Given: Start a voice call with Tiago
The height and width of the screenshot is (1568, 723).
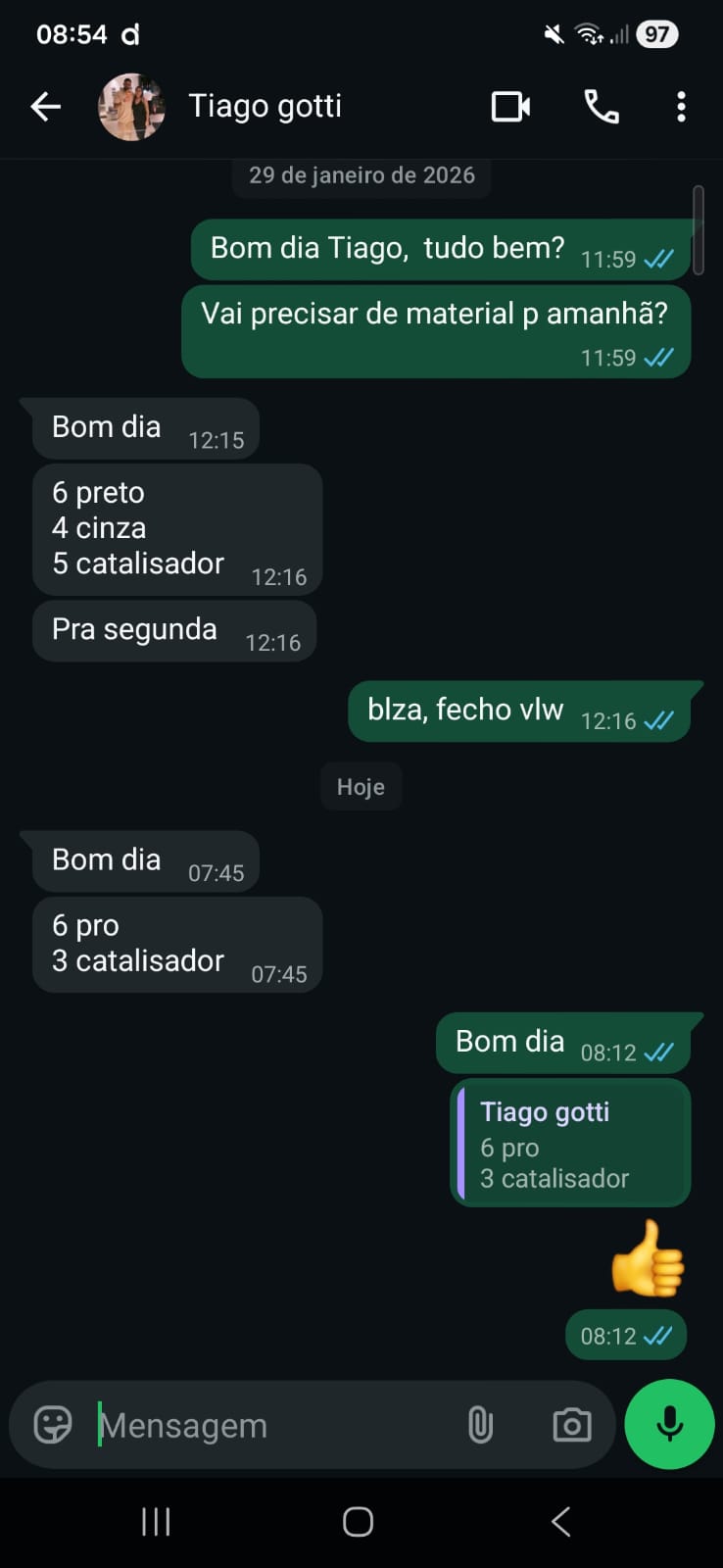Looking at the screenshot, I should (x=601, y=106).
